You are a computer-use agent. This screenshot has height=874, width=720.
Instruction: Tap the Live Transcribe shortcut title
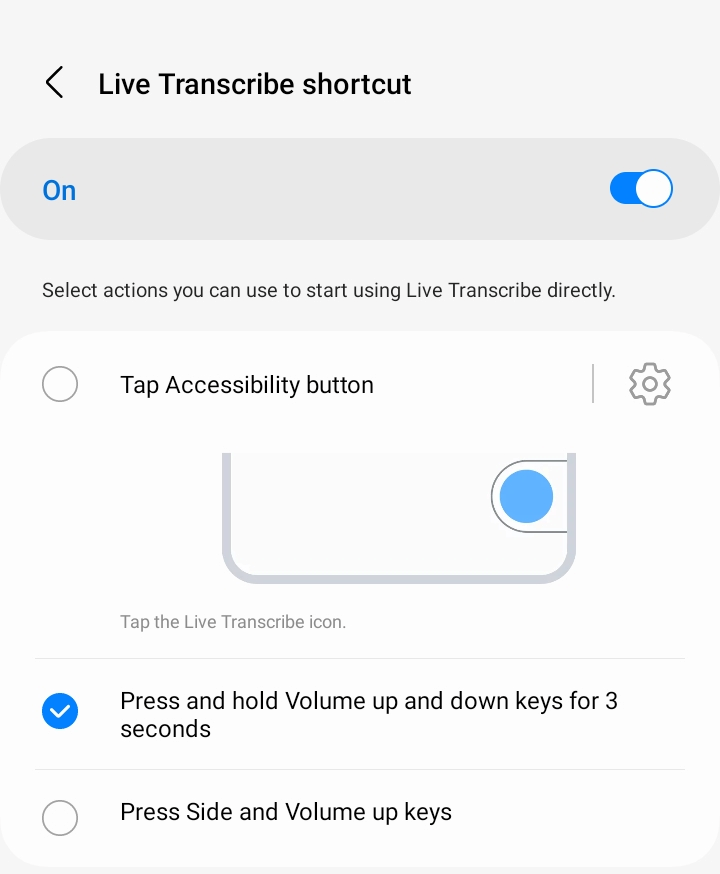click(x=254, y=84)
